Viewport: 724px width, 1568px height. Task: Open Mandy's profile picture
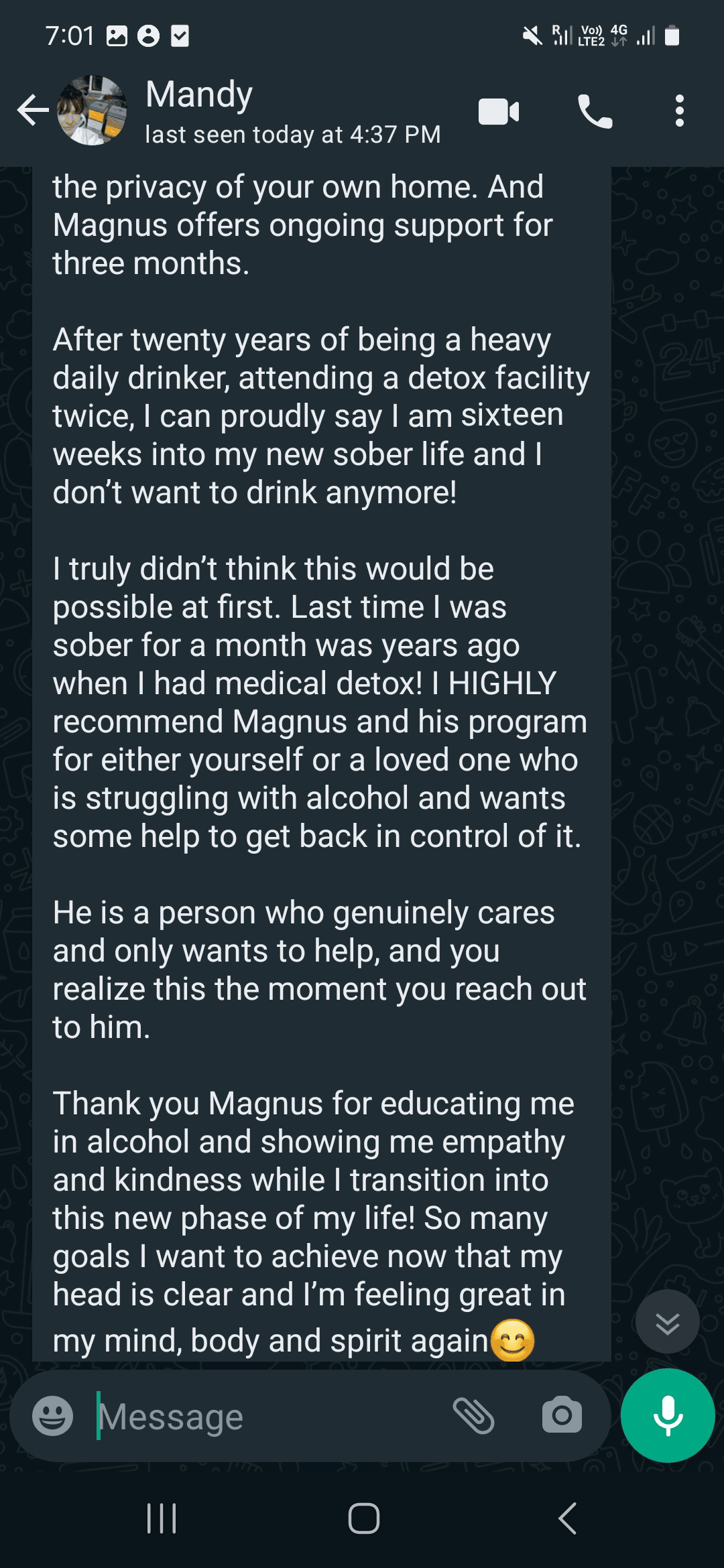click(93, 111)
